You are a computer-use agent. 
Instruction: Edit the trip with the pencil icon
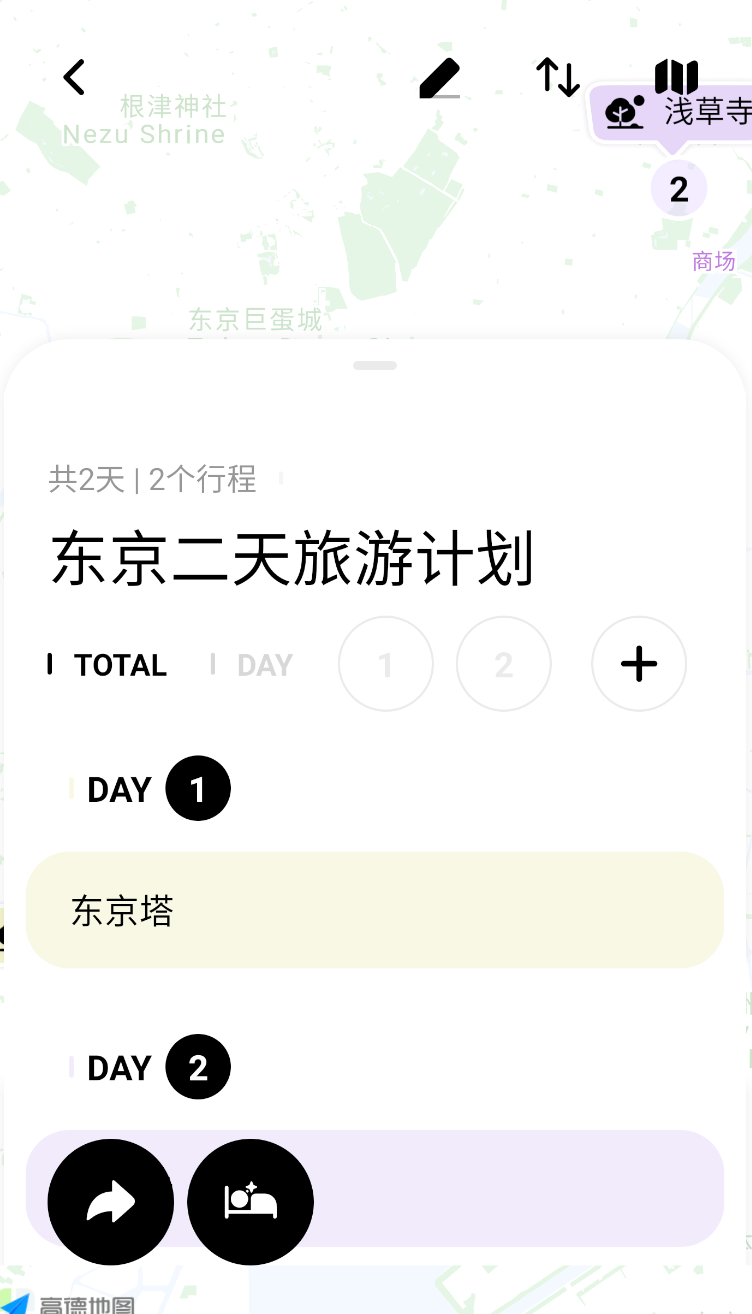point(440,78)
